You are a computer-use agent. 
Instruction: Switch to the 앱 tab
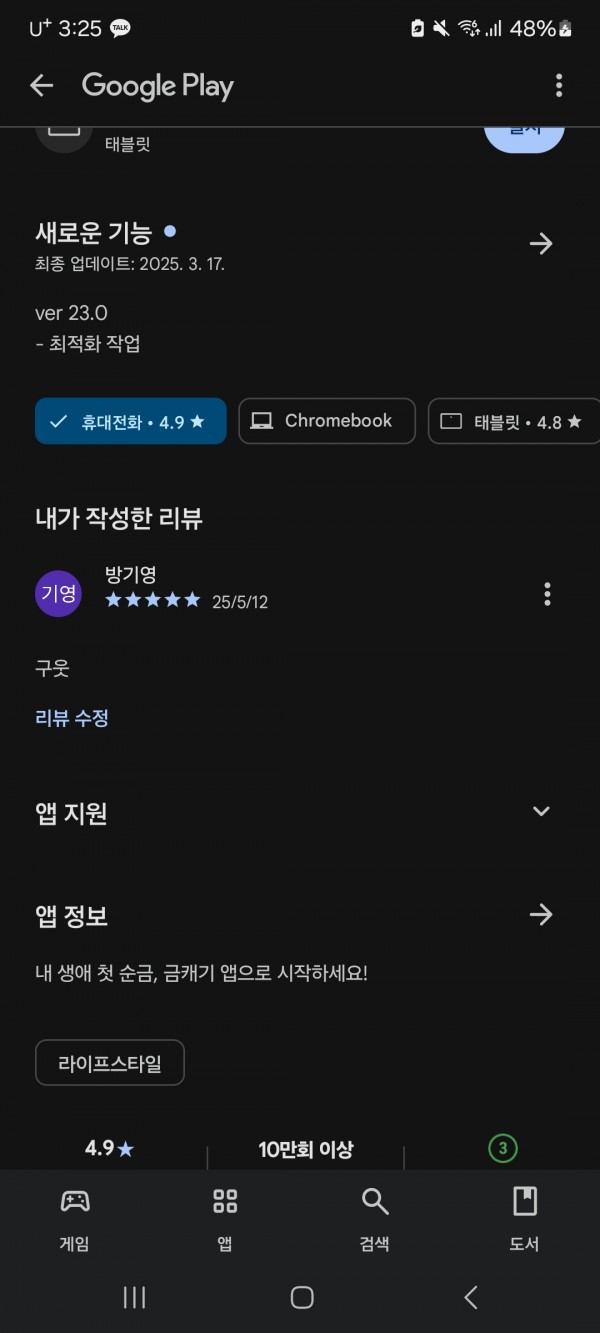[225, 1219]
